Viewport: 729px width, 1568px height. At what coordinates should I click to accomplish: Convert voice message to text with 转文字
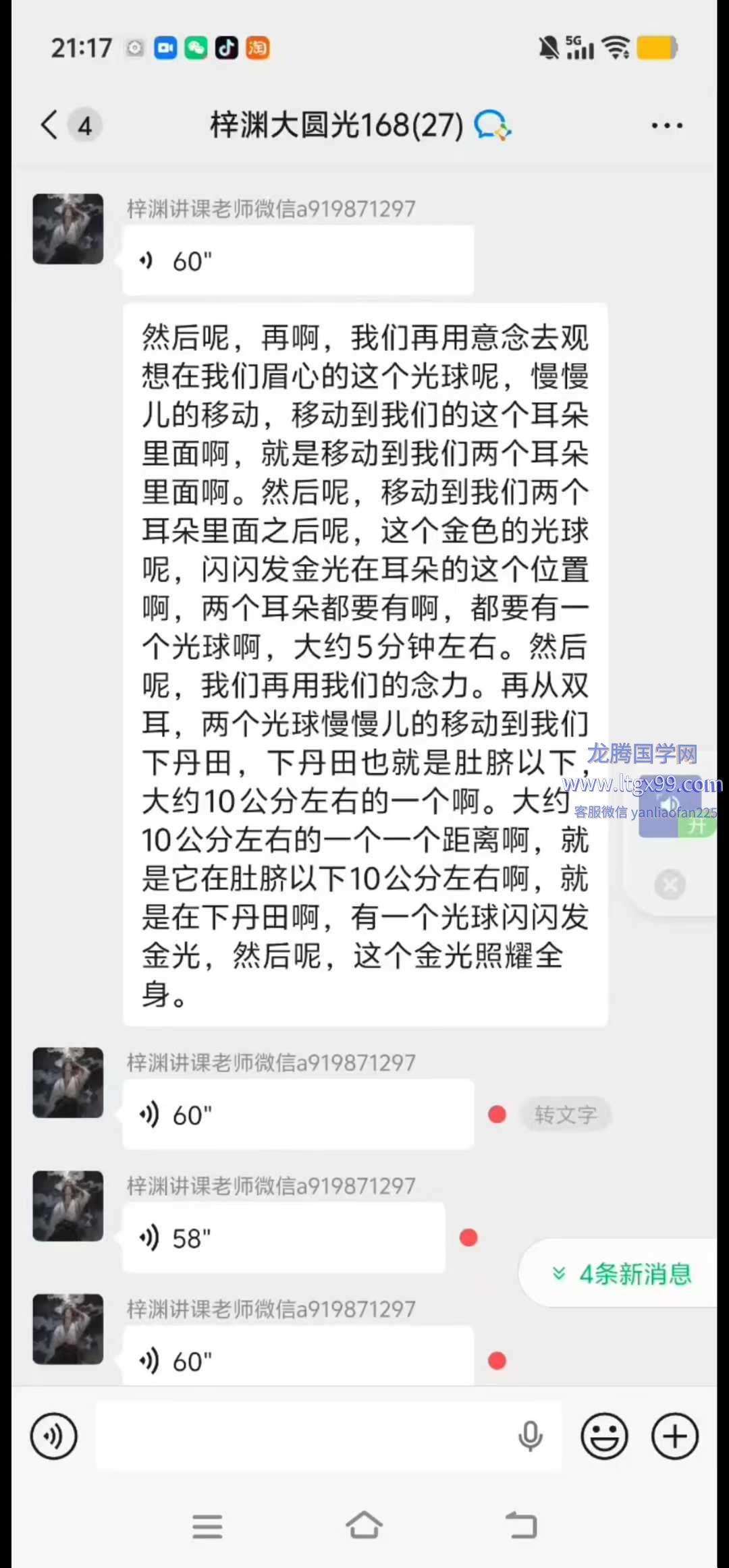pos(565,1115)
